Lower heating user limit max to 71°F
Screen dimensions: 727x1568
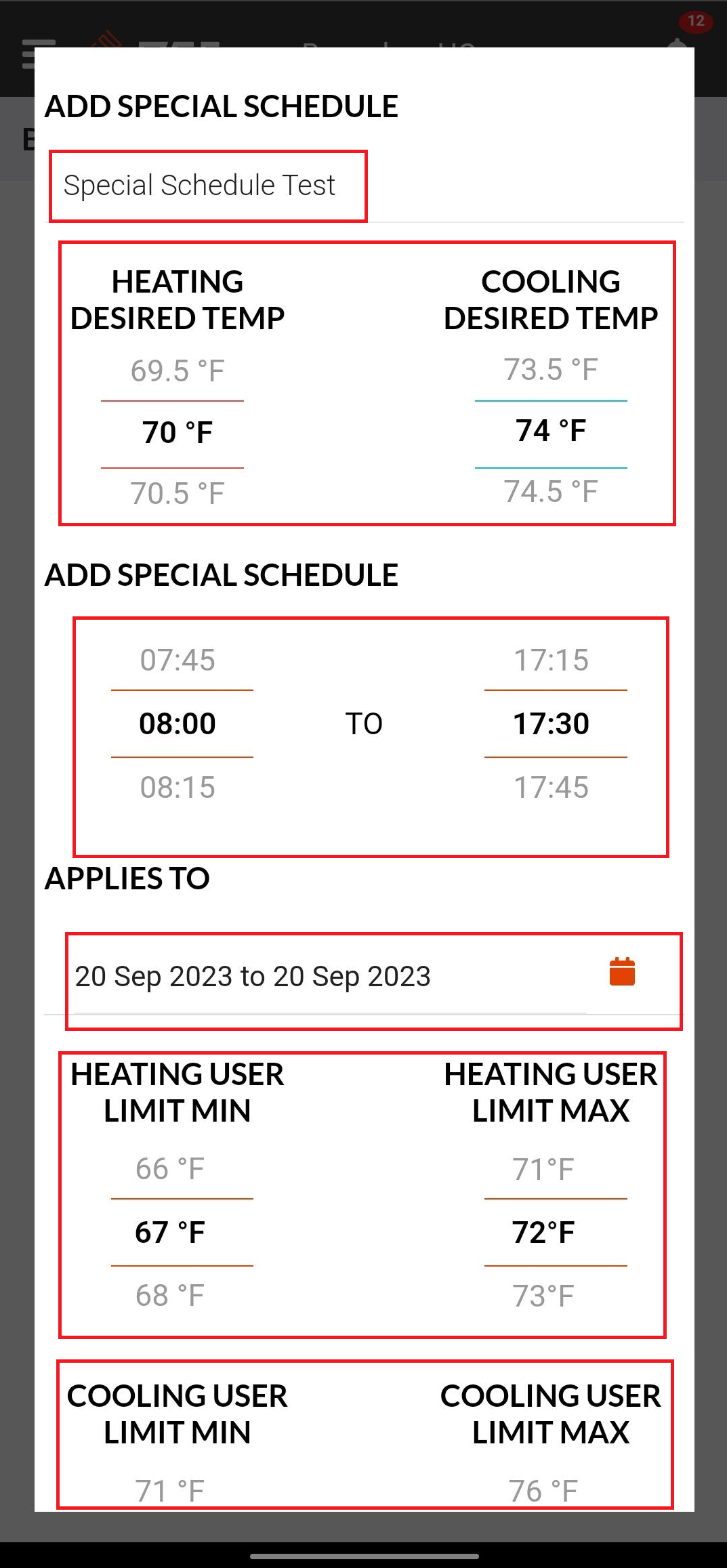[543, 1170]
